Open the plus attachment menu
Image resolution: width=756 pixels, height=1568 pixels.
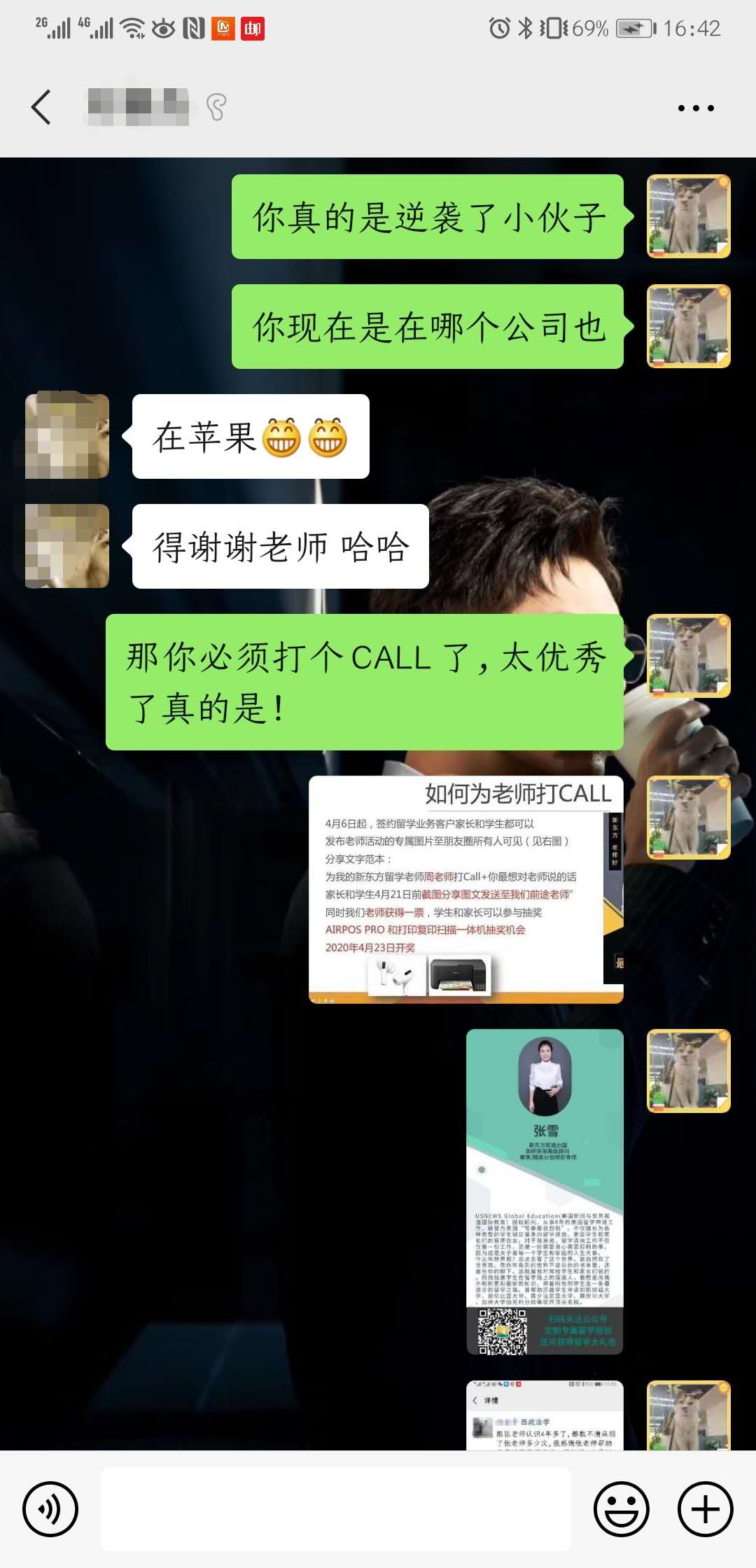(705, 1508)
